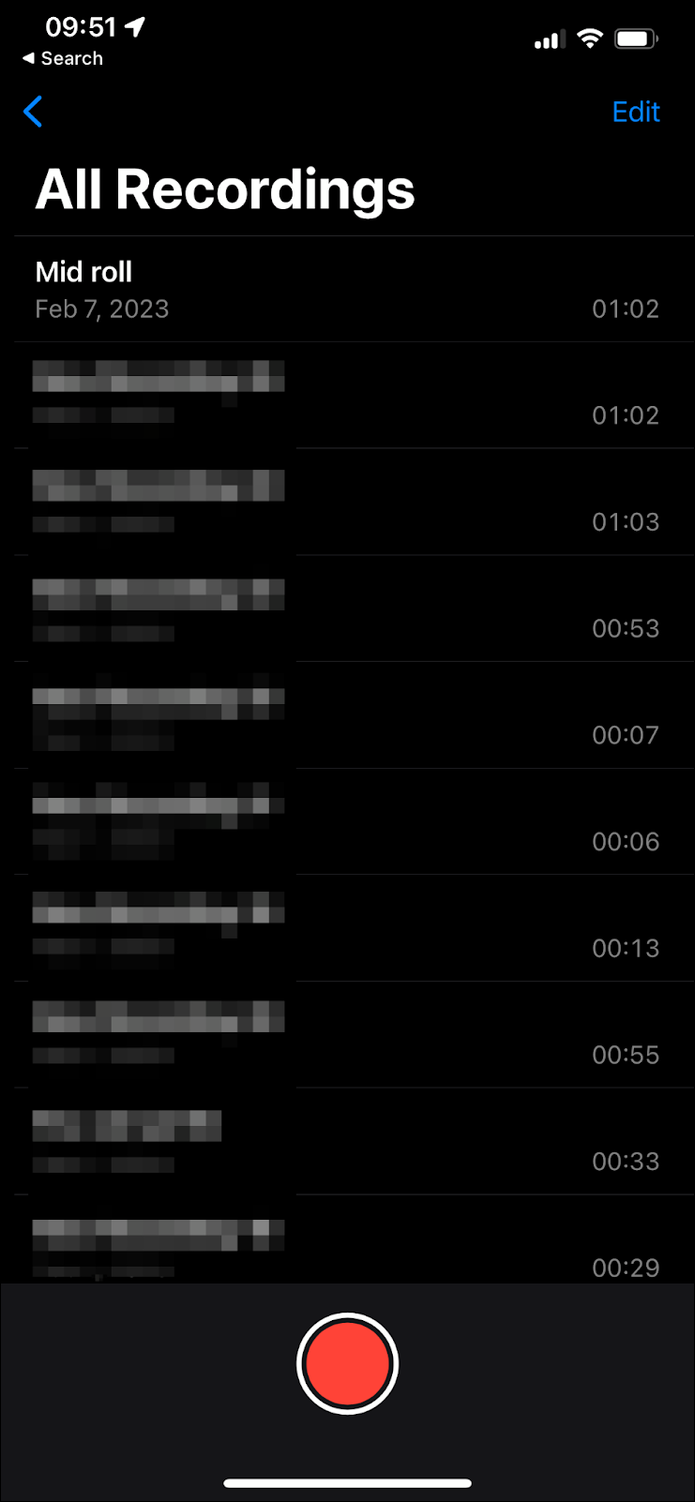Open the Mid roll recording

pyautogui.click(x=347, y=289)
